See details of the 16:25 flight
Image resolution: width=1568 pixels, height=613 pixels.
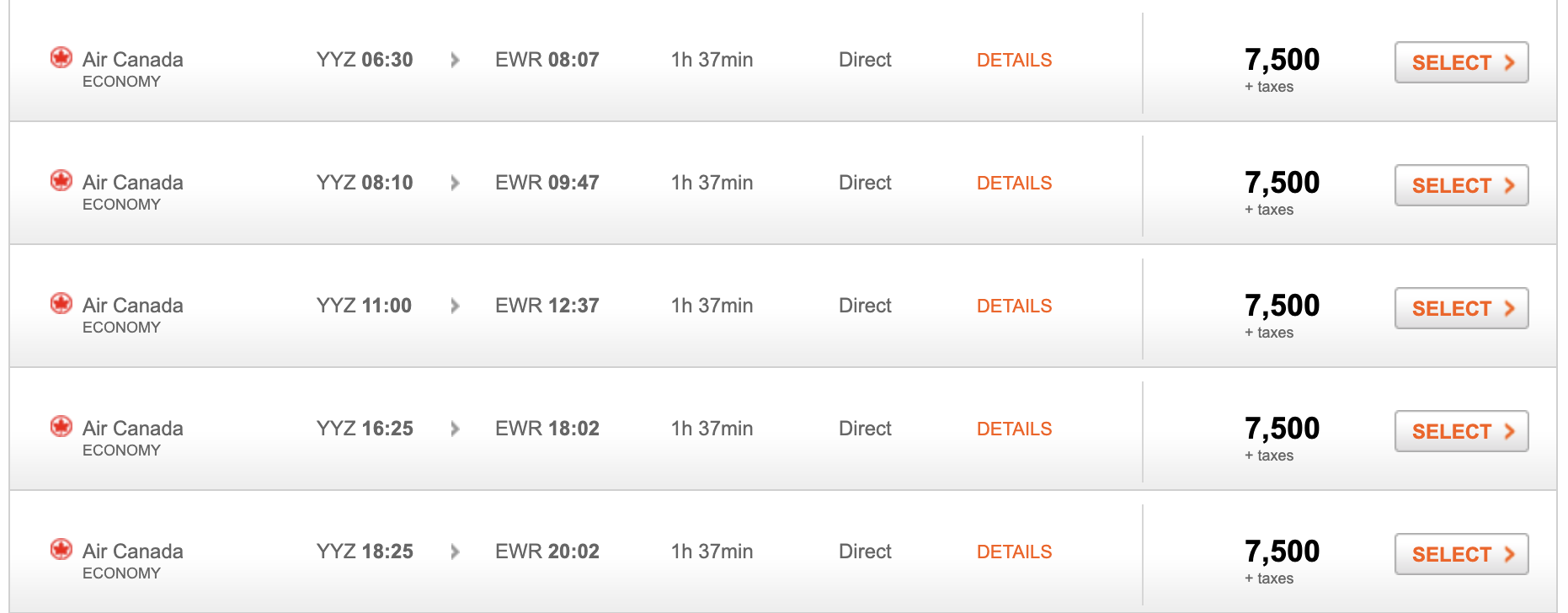point(1014,429)
